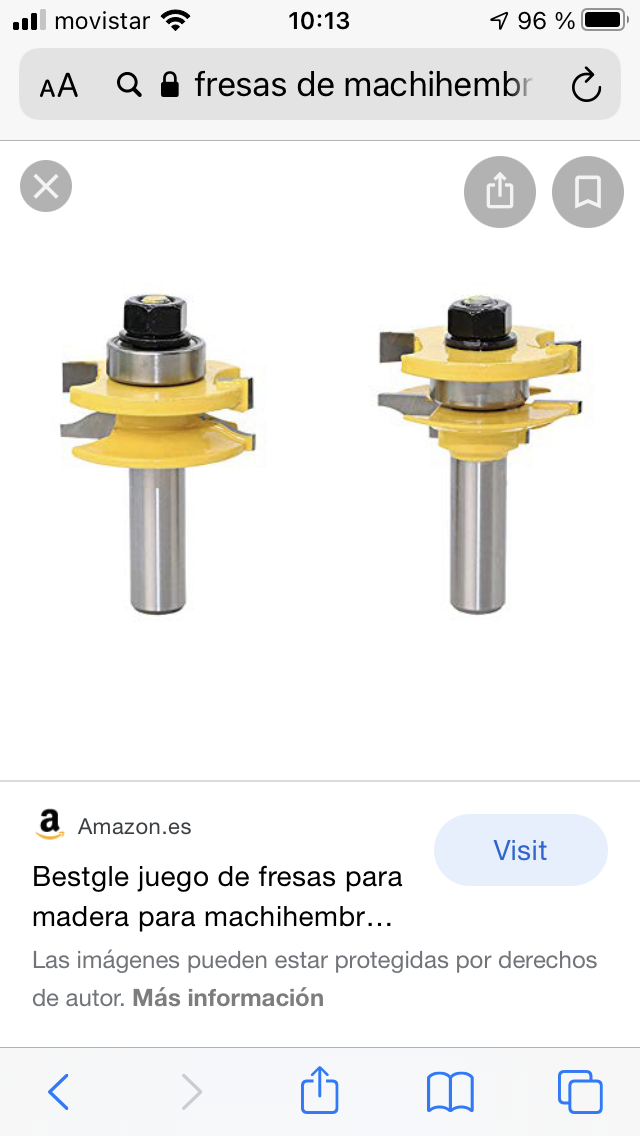Reload the page

pos(586,85)
